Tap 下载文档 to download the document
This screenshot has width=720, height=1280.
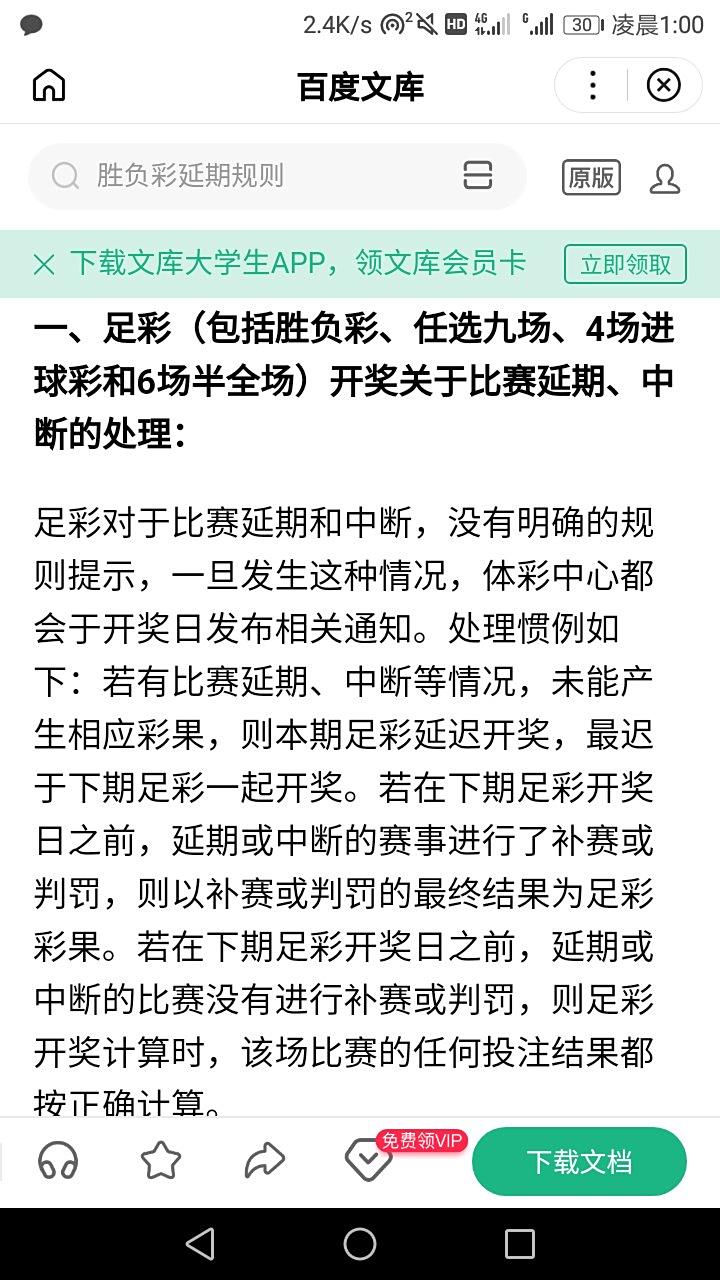click(x=579, y=1162)
